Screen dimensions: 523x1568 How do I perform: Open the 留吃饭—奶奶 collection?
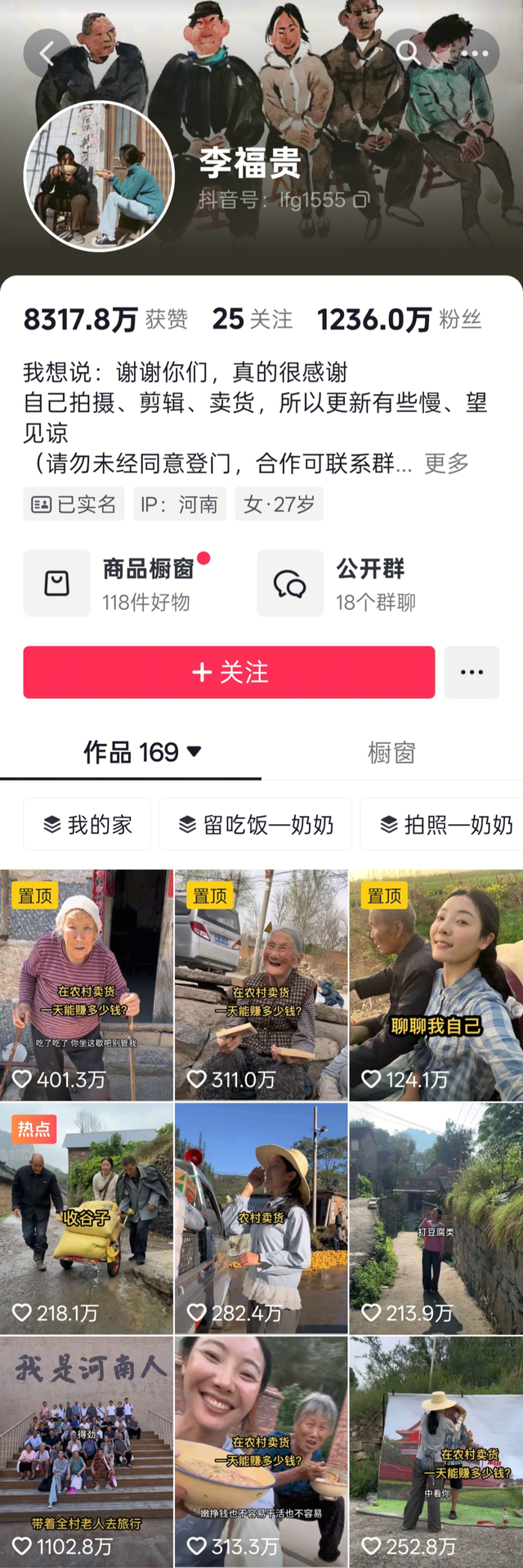click(256, 824)
